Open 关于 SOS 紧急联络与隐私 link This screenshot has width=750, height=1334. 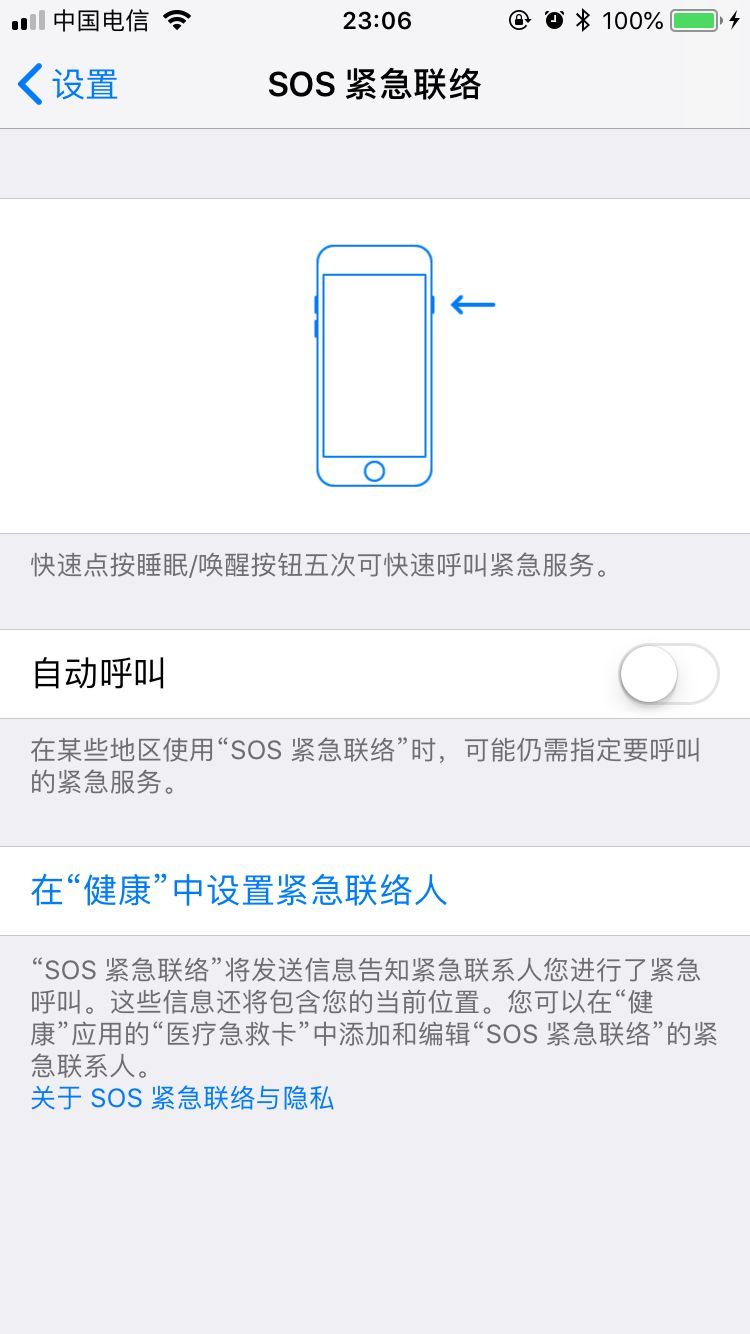coord(182,1099)
